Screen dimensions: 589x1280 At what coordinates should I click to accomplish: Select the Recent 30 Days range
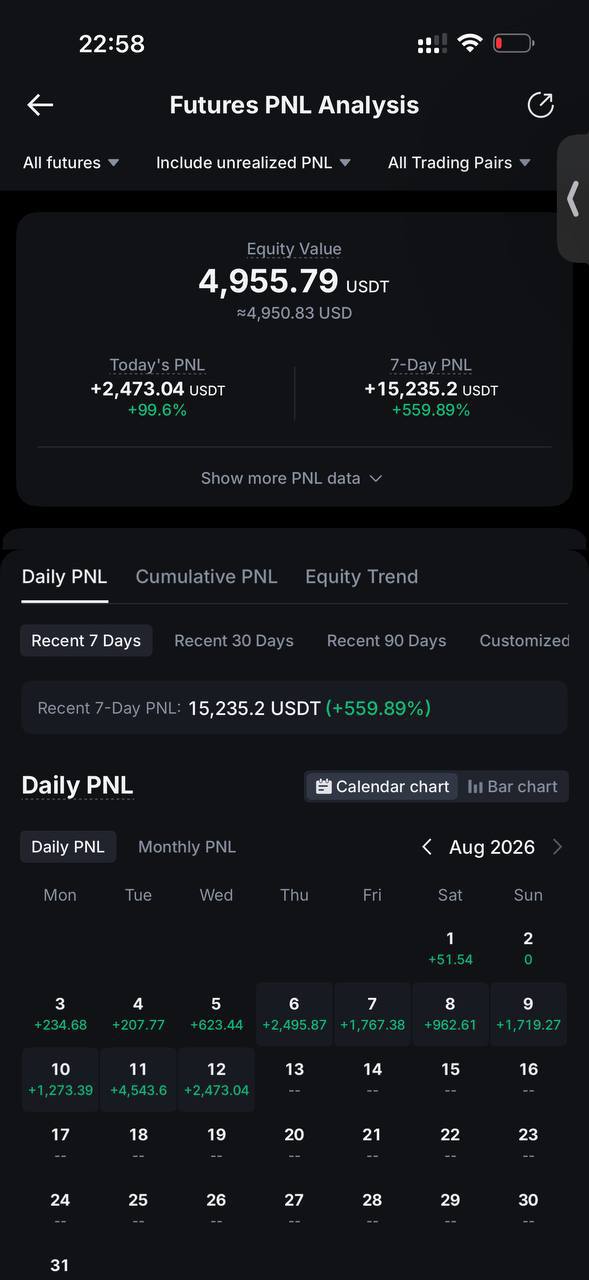click(x=234, y=641)
